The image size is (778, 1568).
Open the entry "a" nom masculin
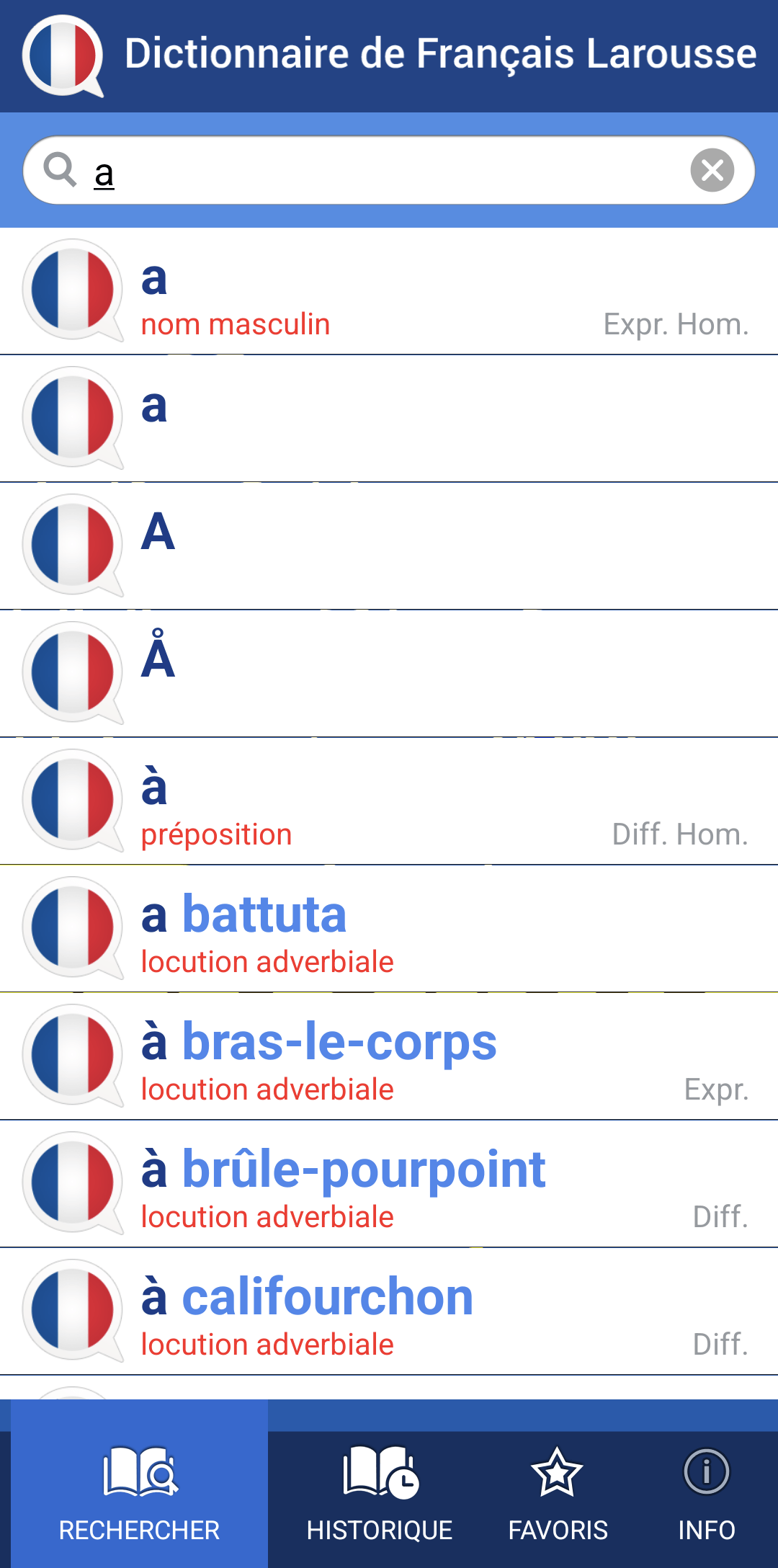389,292
